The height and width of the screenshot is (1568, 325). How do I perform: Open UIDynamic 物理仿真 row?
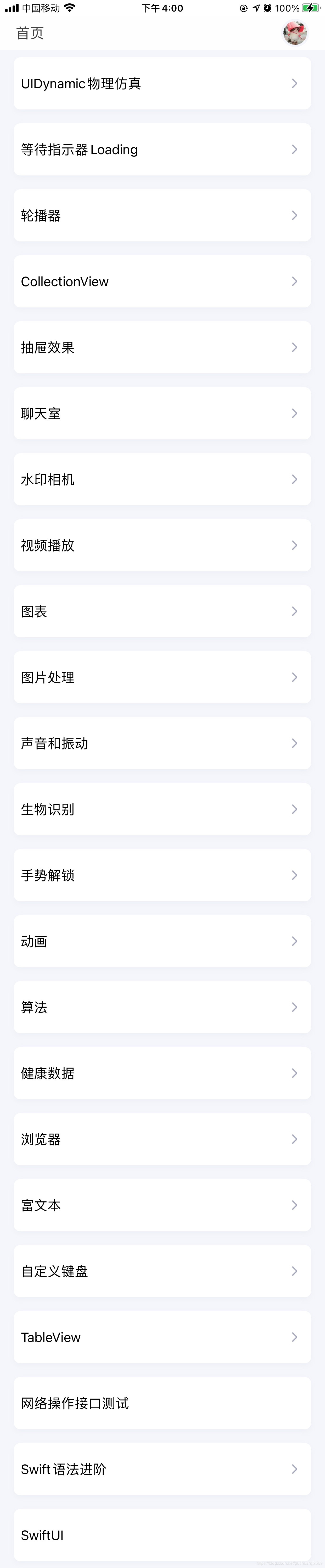point(162,83)
